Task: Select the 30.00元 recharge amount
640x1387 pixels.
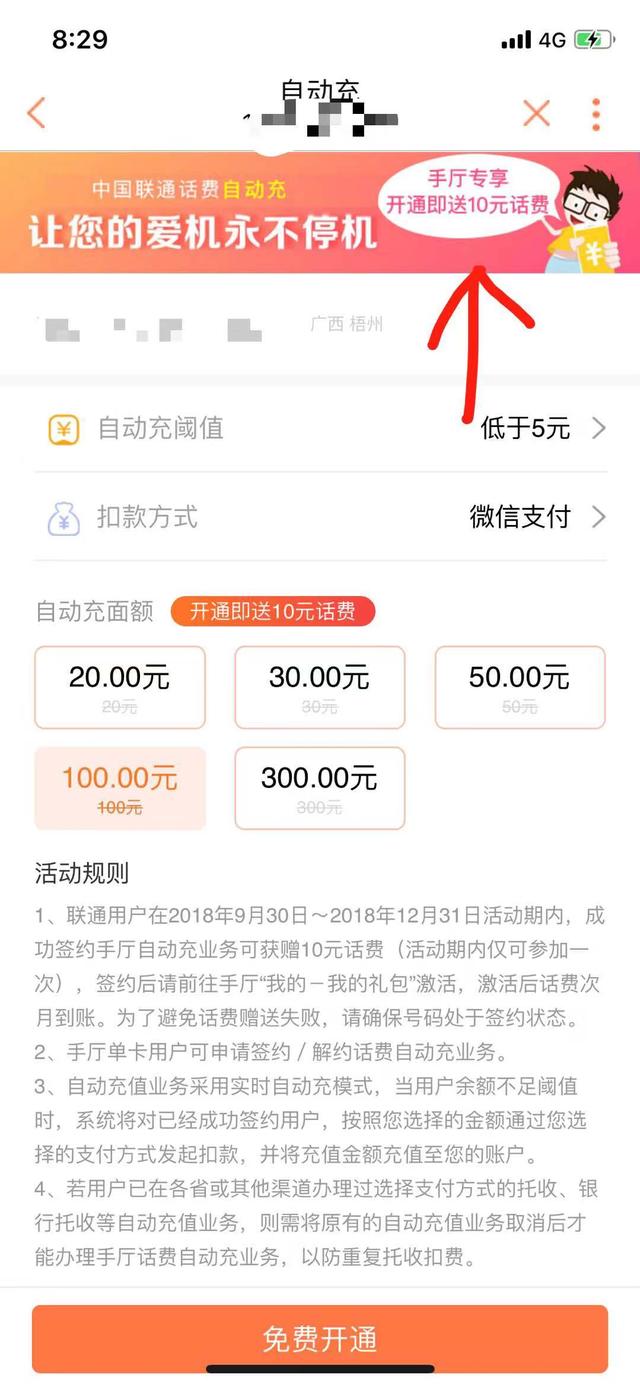Action: pyautogui.click(x=320, y=687)
